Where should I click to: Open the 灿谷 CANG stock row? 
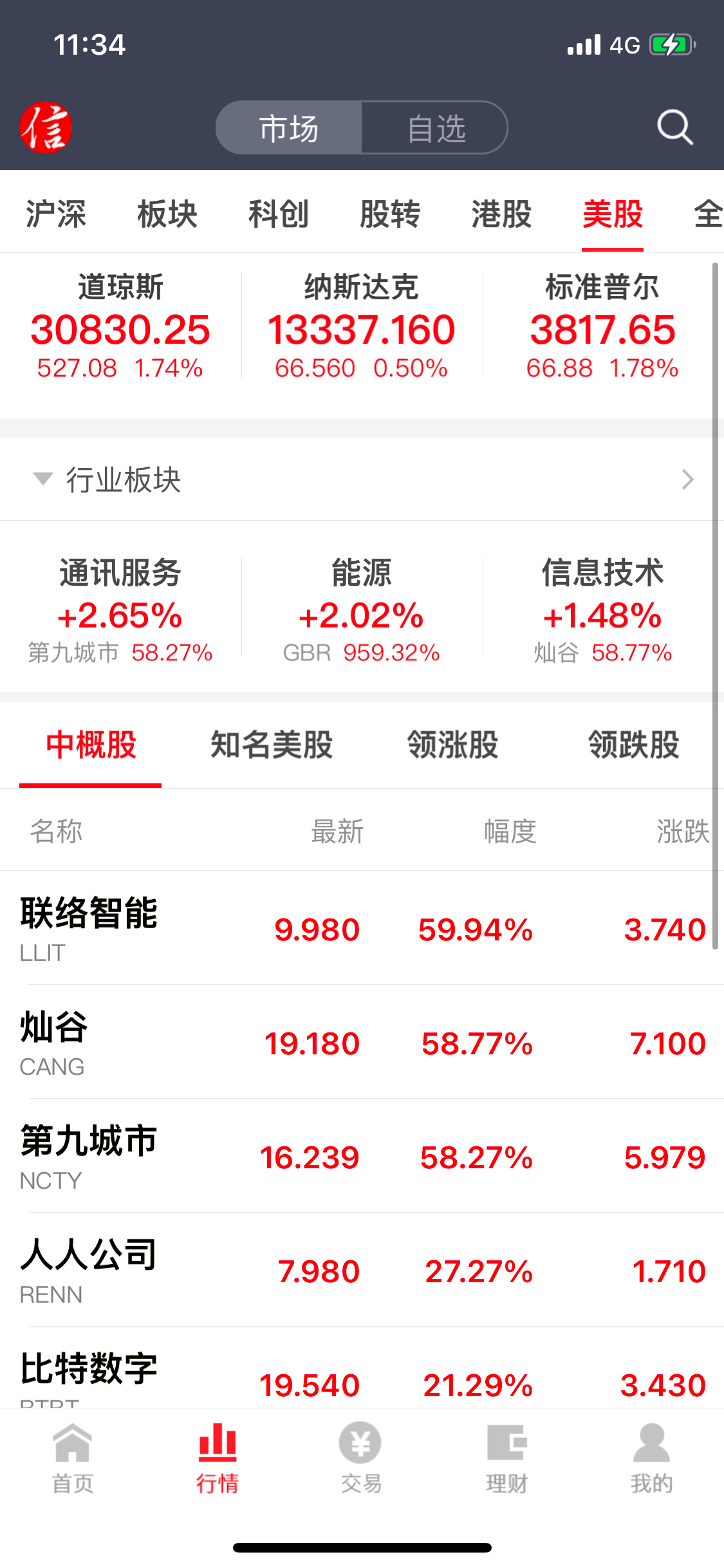361,1042
